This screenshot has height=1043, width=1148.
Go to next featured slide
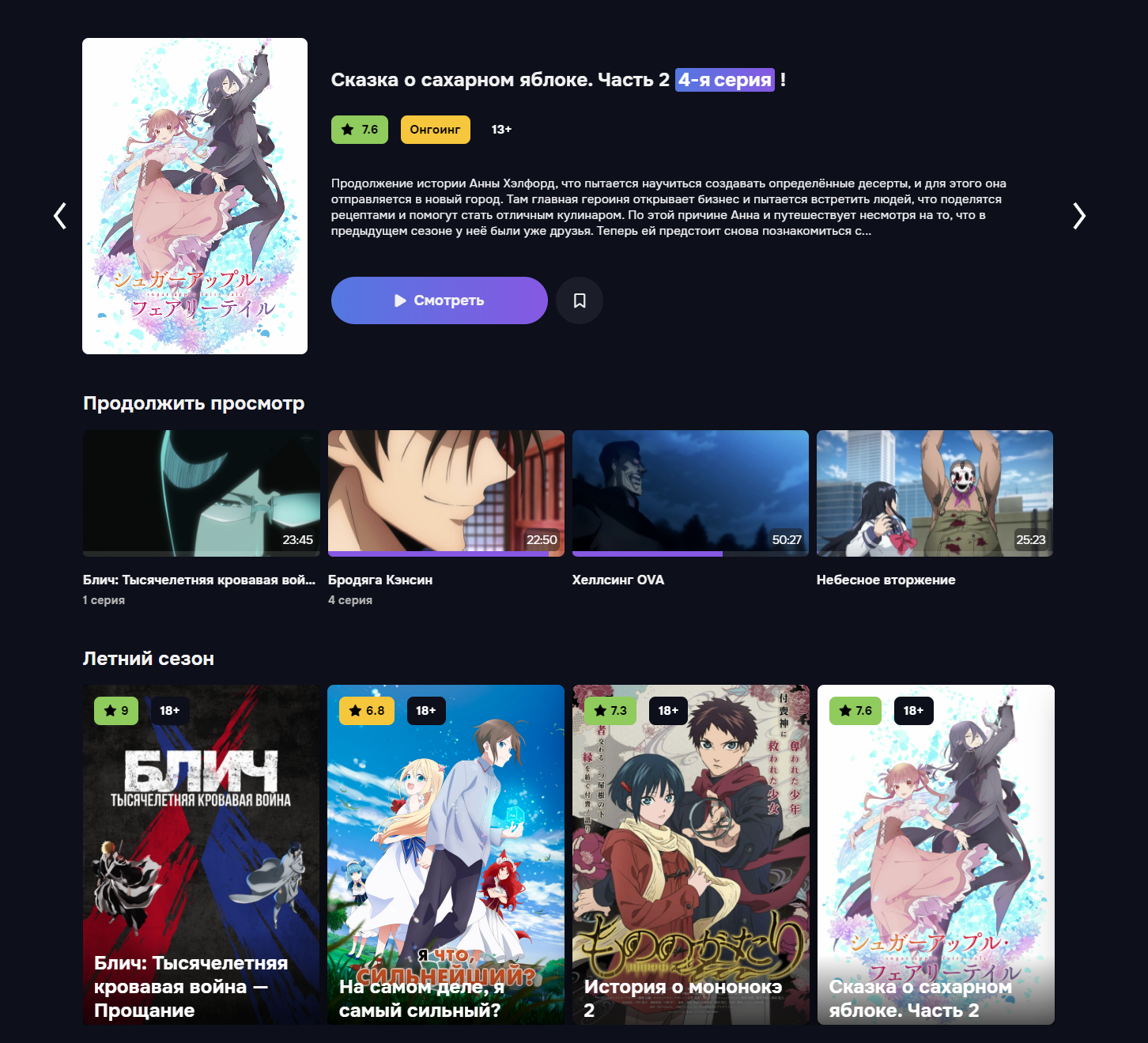[x=1079, y=216]
